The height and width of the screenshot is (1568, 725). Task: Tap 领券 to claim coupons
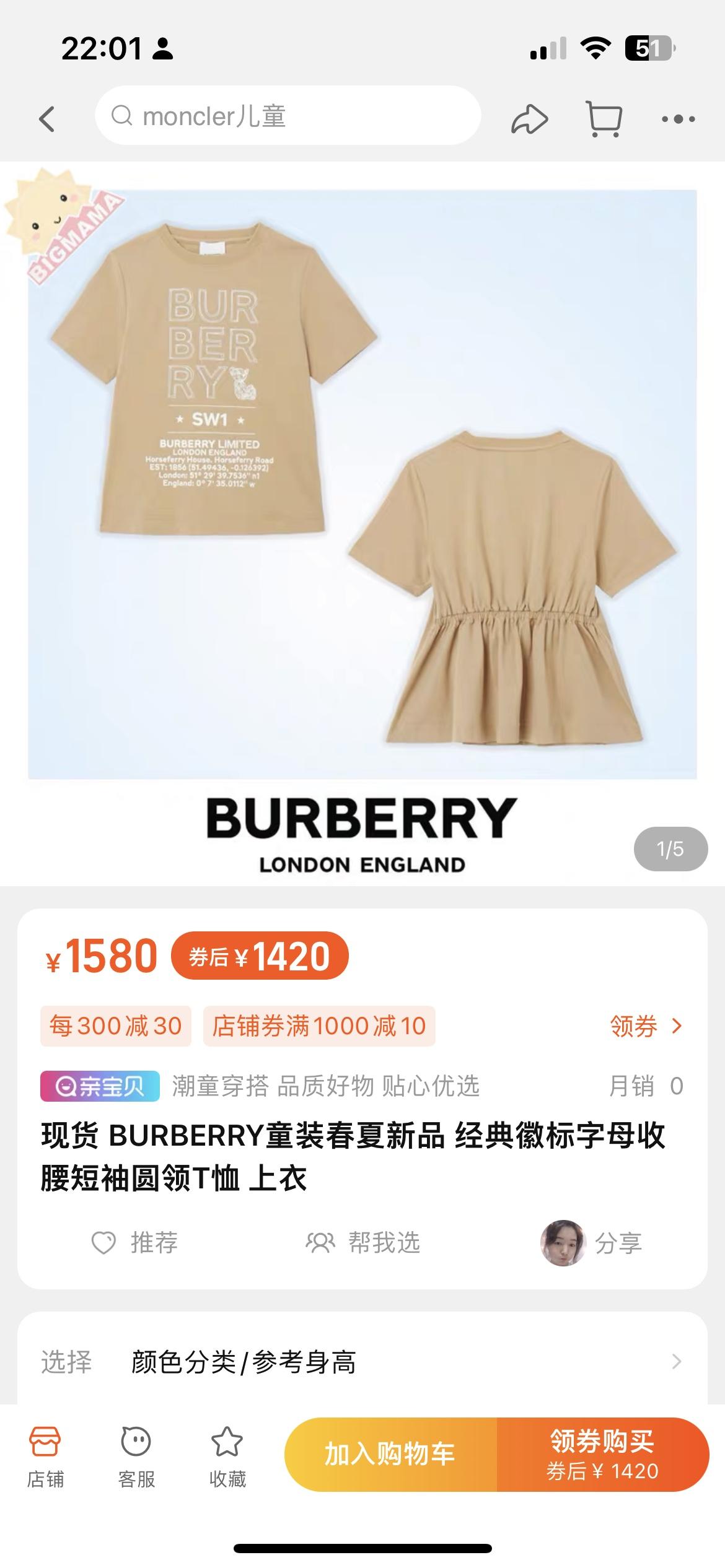(x=645, y=1026)
